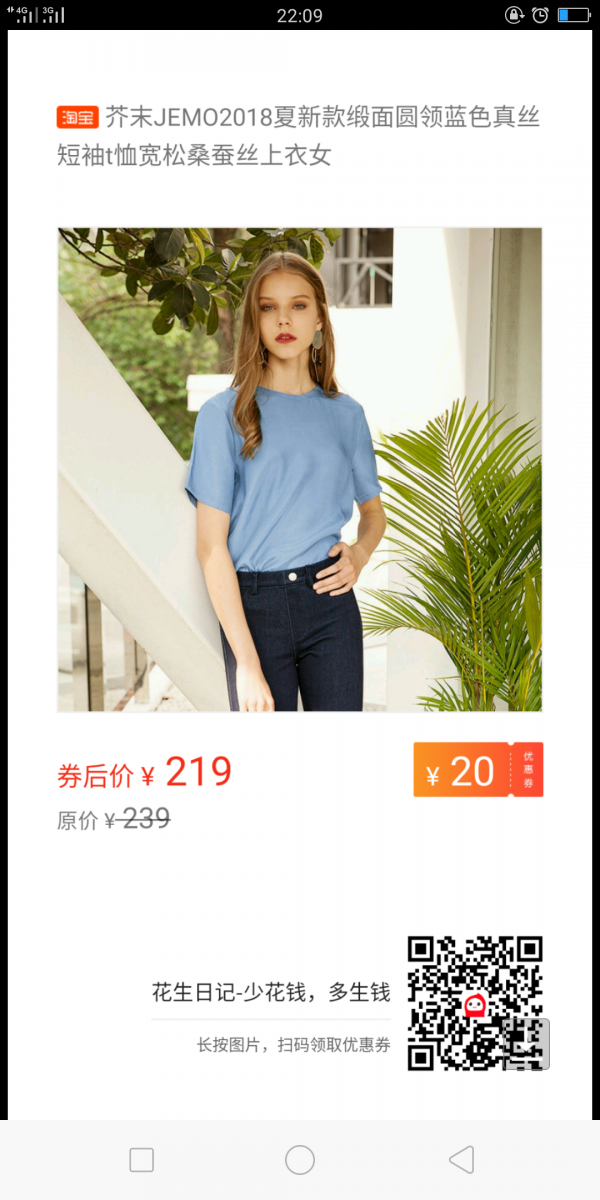
Task: Go back using the navigation bar
Action: click(461, 1160)
